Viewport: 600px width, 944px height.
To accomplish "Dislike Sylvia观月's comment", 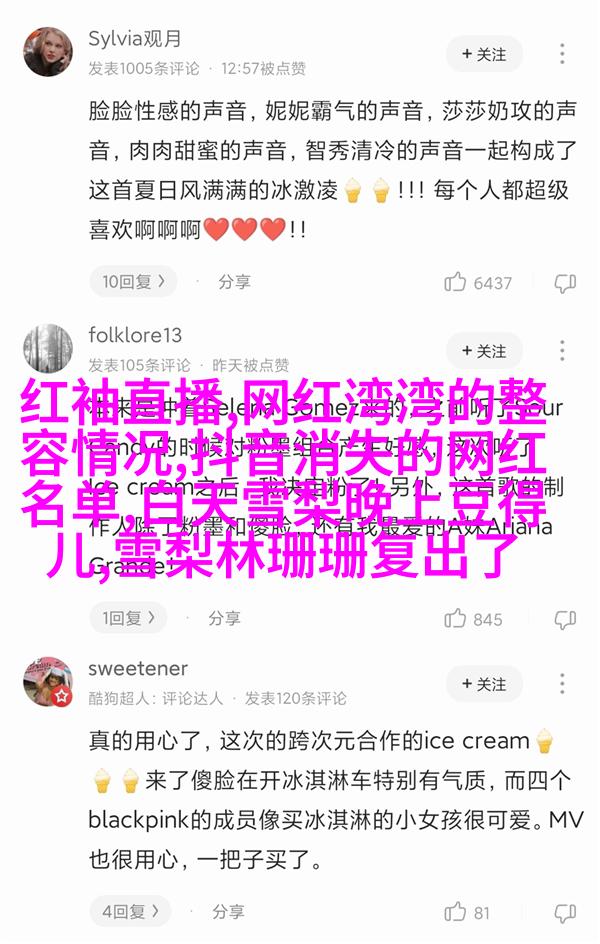I will click(x=566, y=283).
